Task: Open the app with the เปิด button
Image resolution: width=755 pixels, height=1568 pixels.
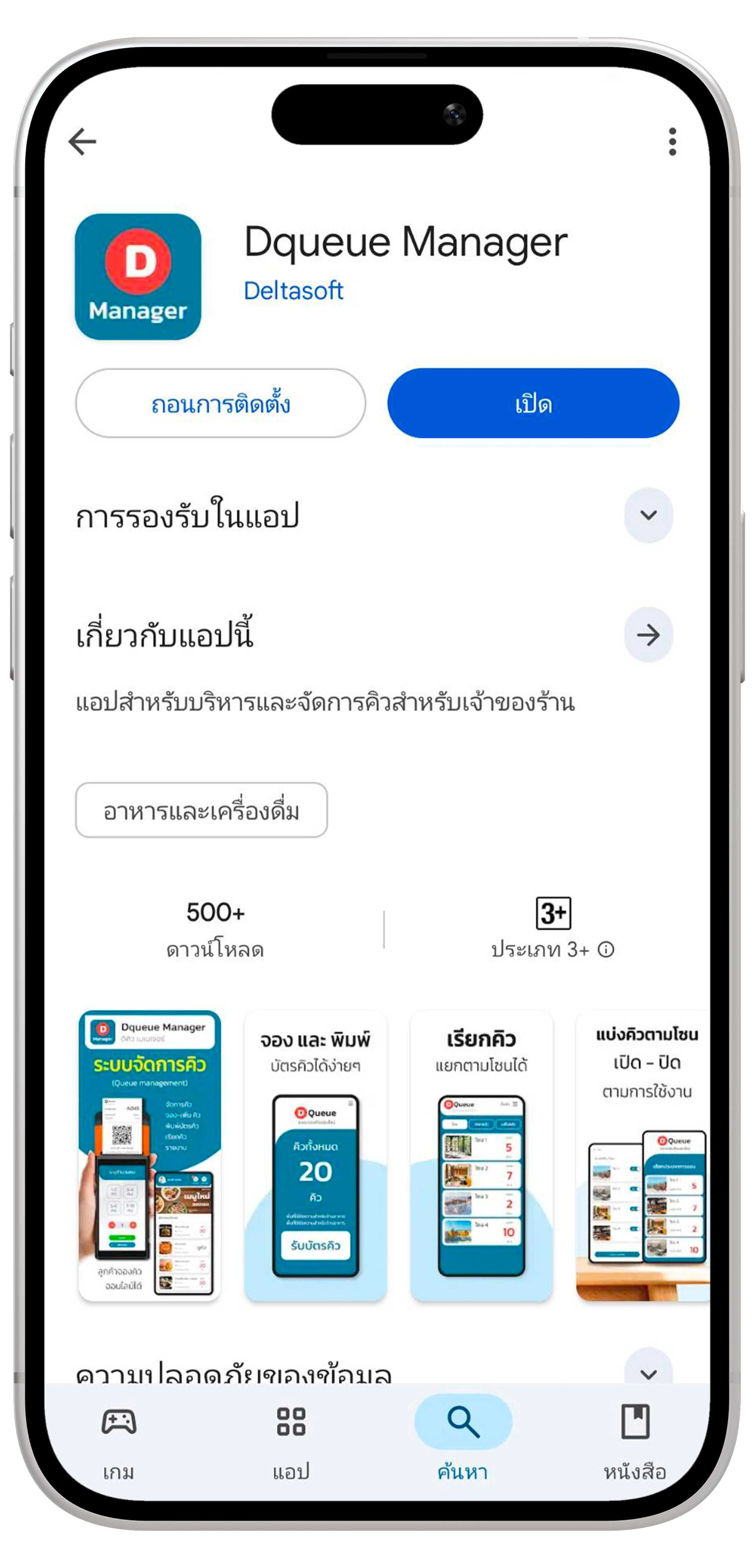Action: [x=534, y=404]
